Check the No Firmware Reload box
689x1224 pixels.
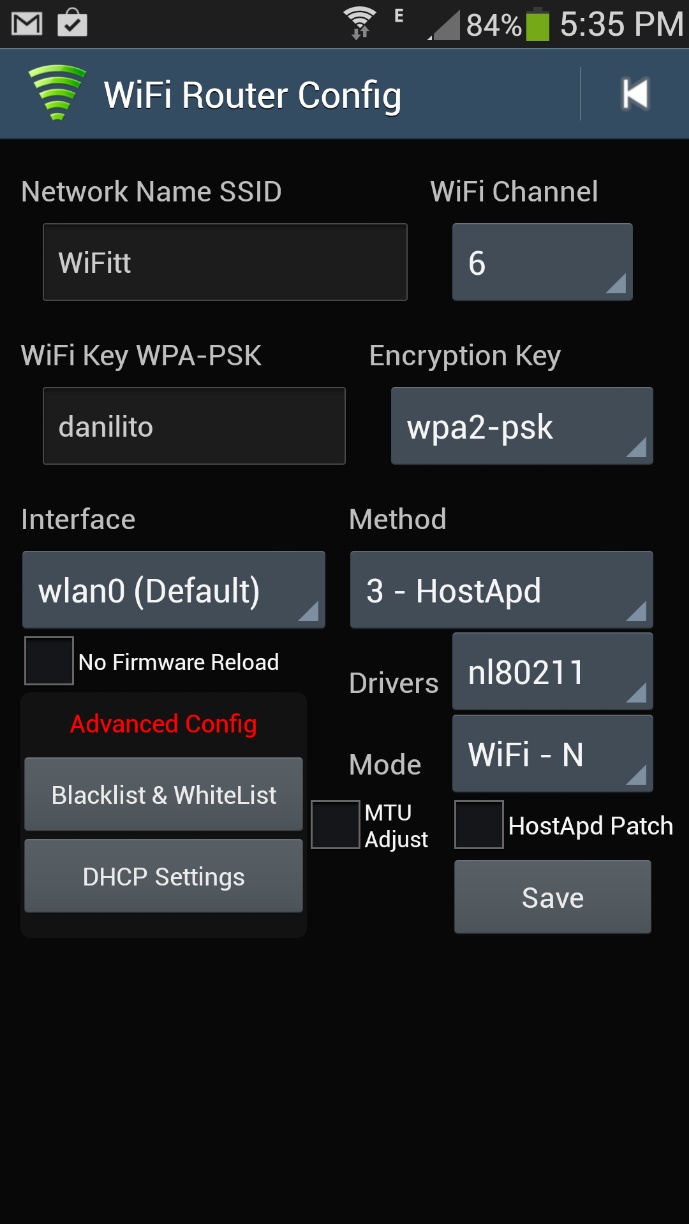(x=49, y=661)
